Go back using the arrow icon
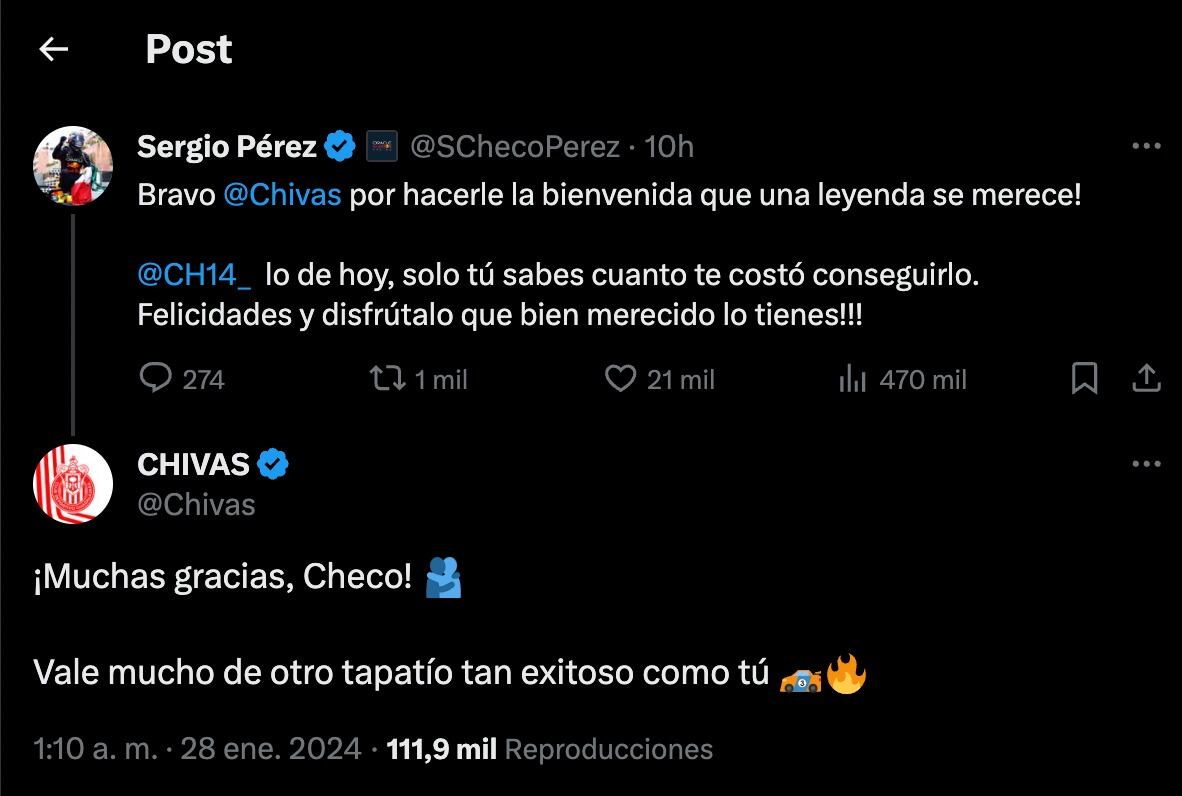Image resolution: width=1182 pixels, height=796 pixels. click(54, 49)
